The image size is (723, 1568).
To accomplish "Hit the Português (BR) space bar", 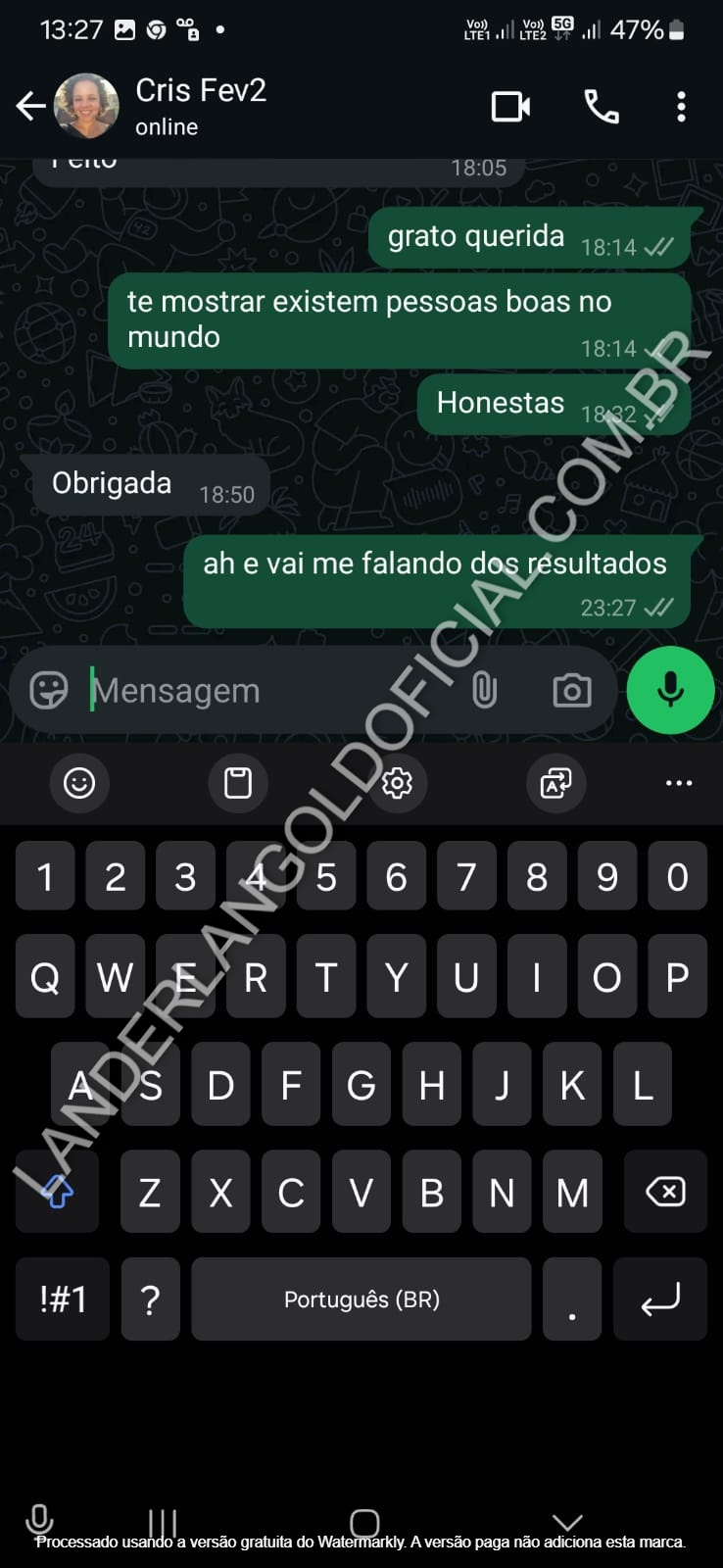I will tap(361, 1299).
